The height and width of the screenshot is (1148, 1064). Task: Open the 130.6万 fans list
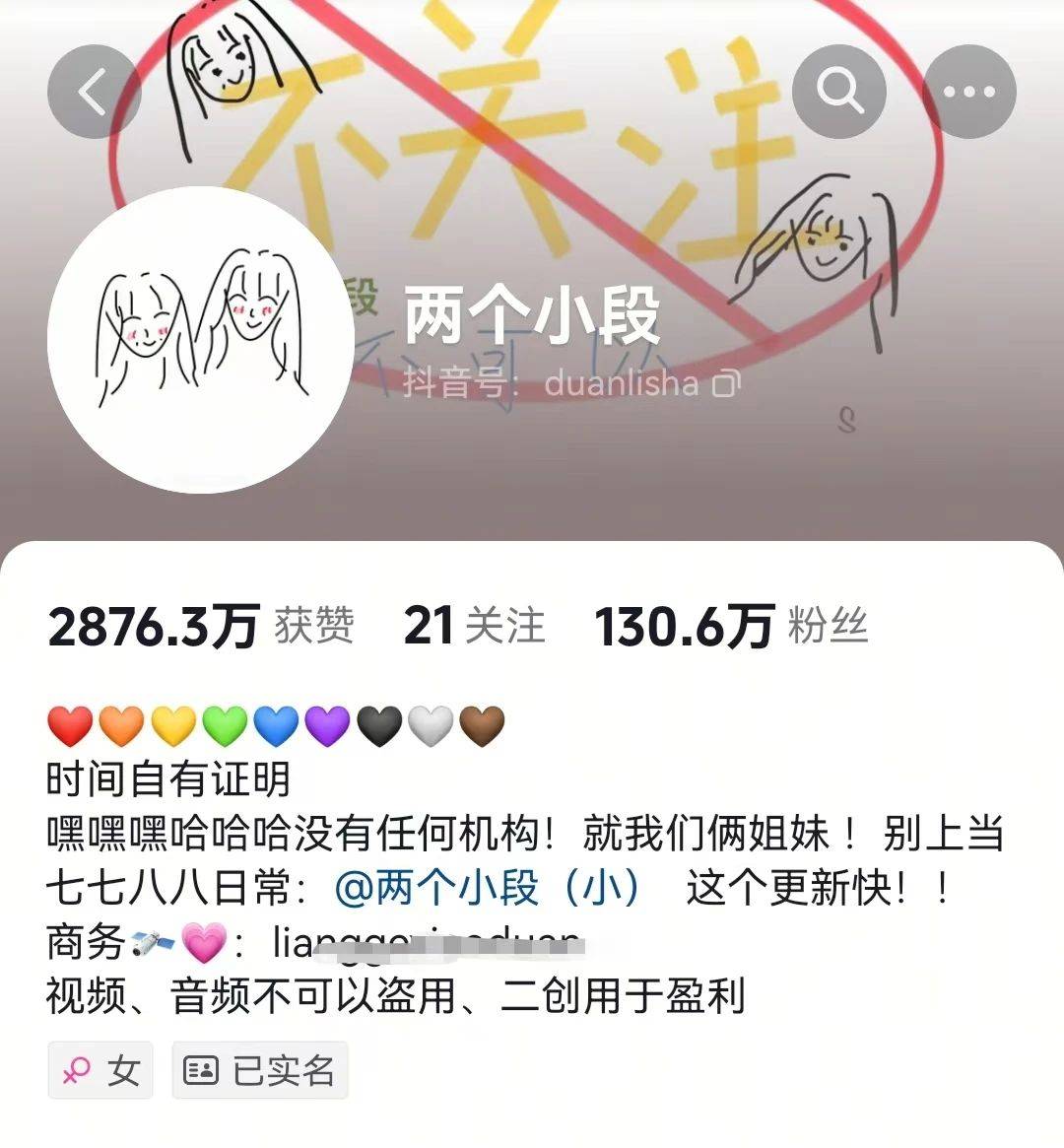click(x=731, y=627)
